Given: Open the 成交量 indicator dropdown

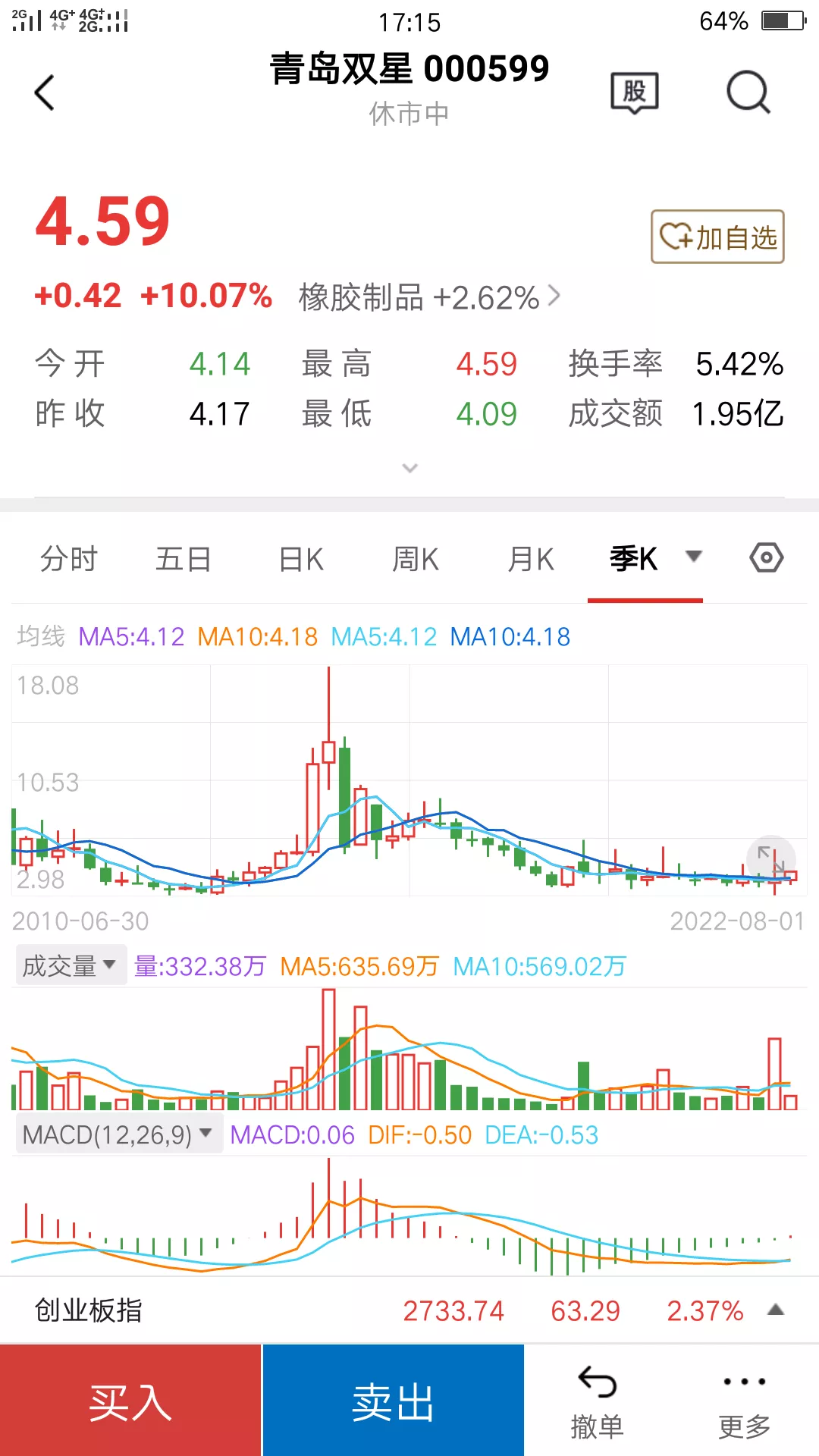Looking at the screenshot, I should (x=71, y=965).
